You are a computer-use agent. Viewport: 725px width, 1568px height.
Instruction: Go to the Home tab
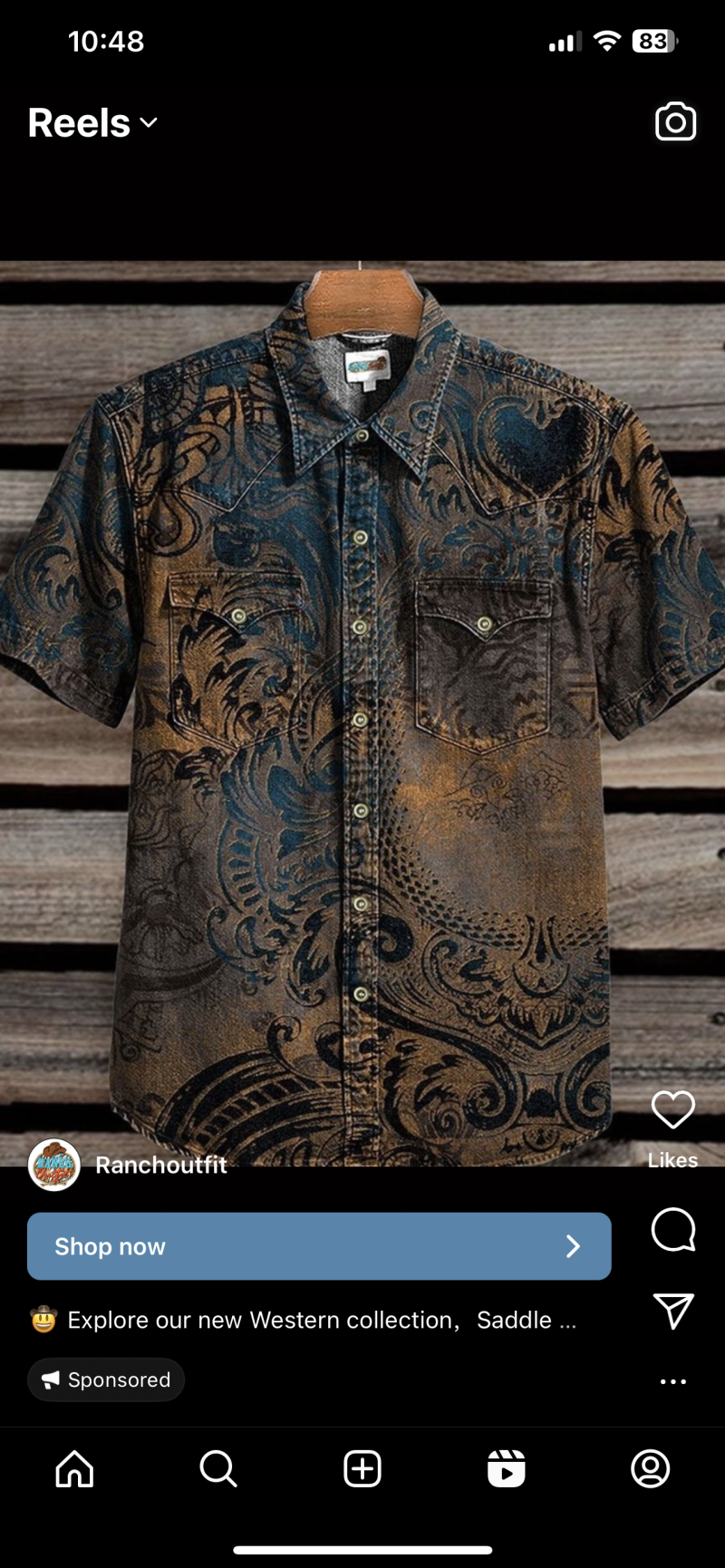tap(74, 1469)
